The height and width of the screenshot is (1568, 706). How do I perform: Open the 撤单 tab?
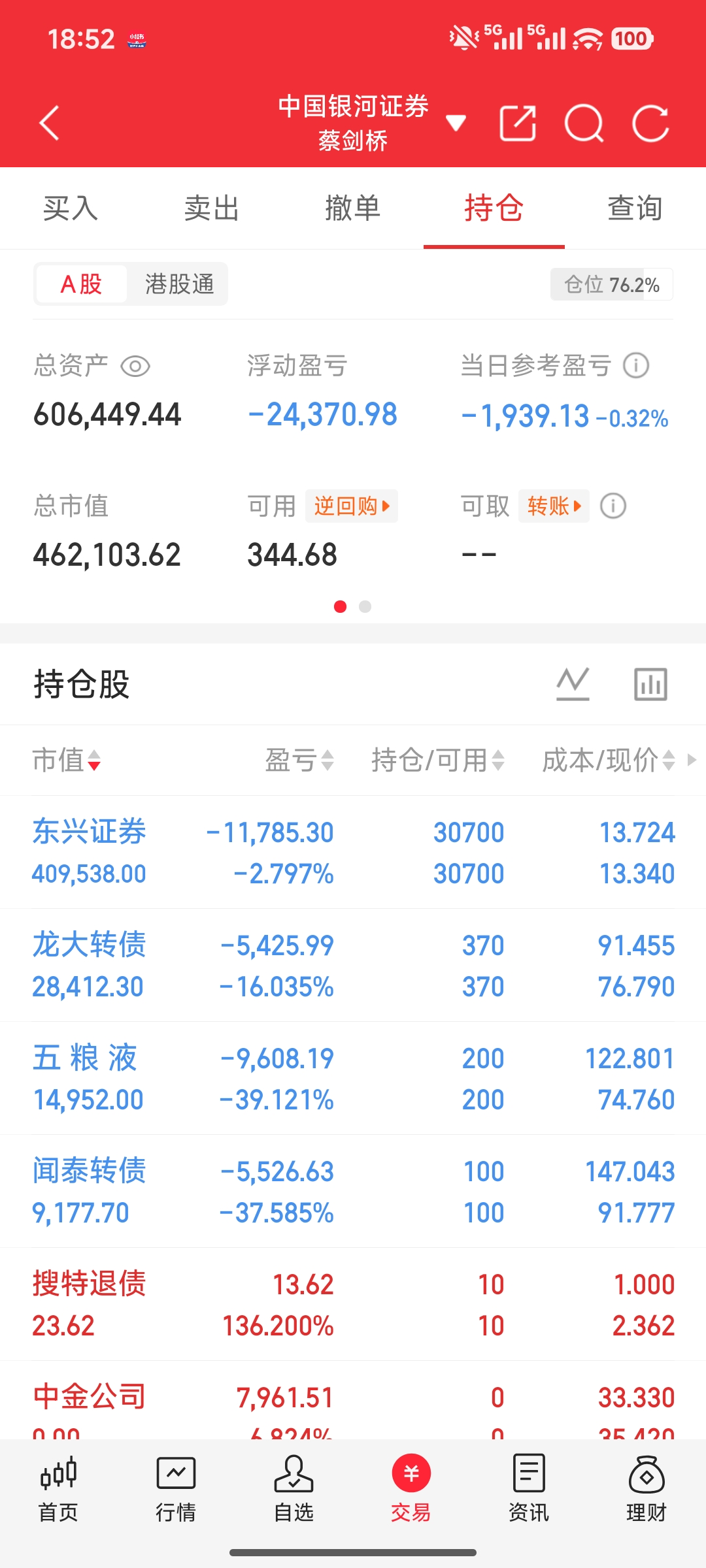coord(353,208)
